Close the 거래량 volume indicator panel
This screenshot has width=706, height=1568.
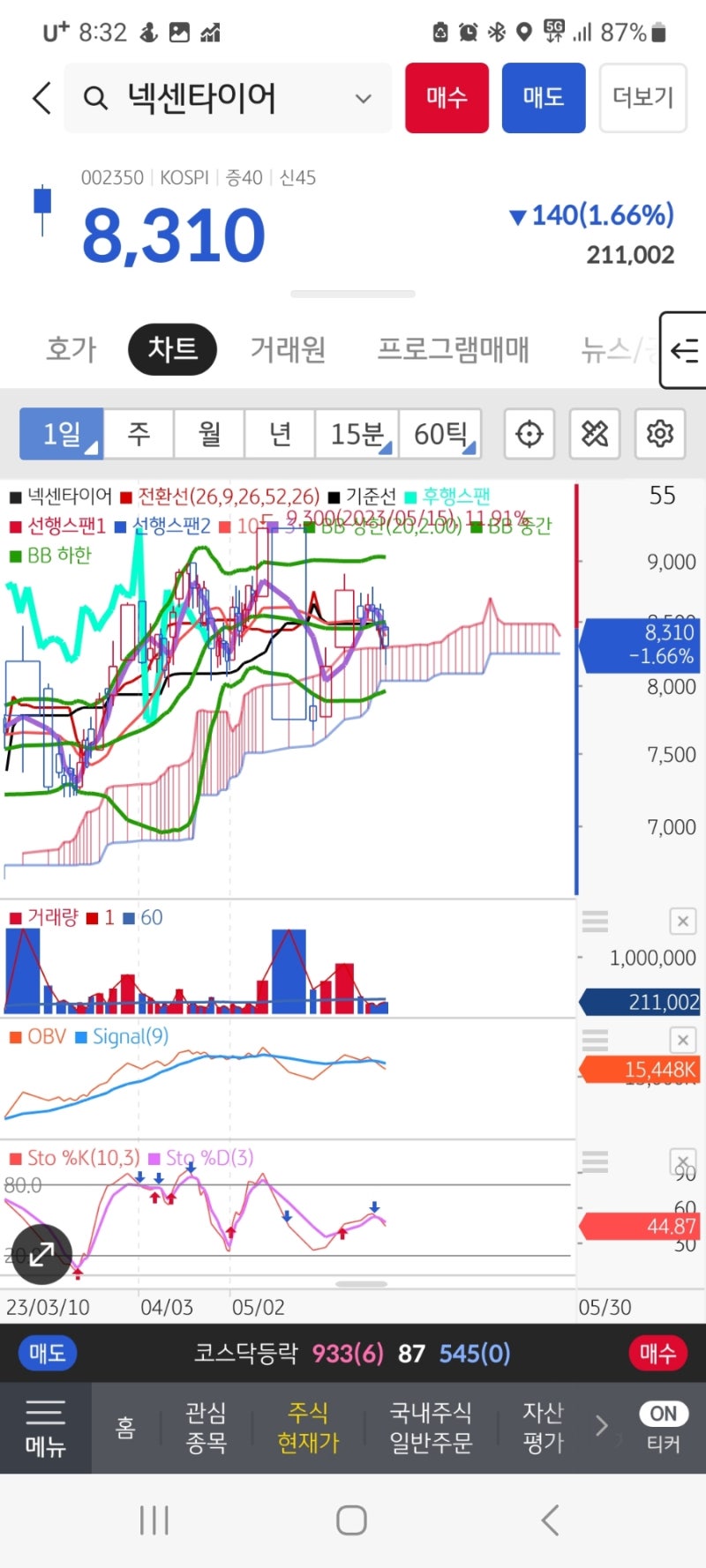click(682, 922)
